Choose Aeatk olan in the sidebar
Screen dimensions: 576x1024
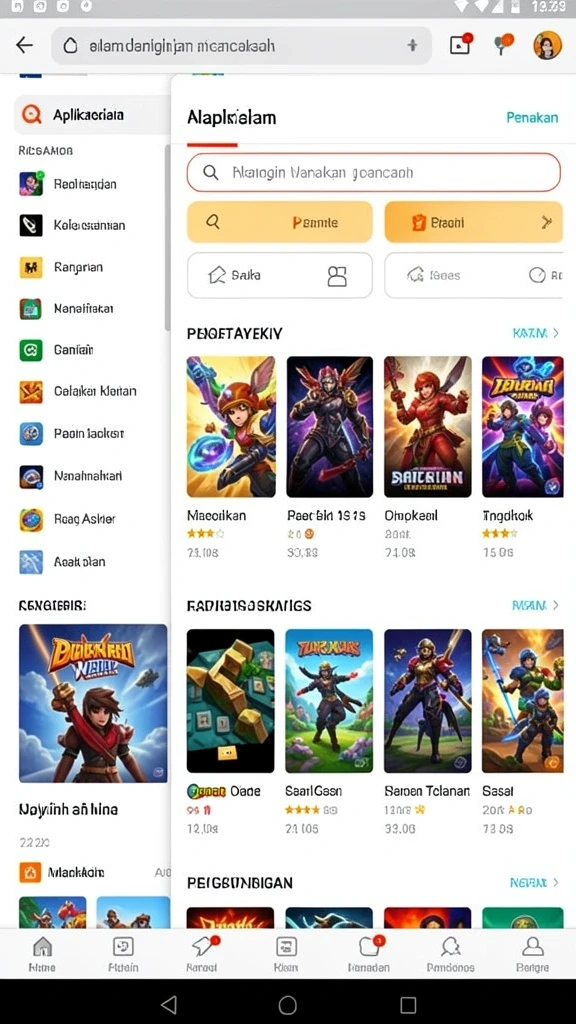79,562
